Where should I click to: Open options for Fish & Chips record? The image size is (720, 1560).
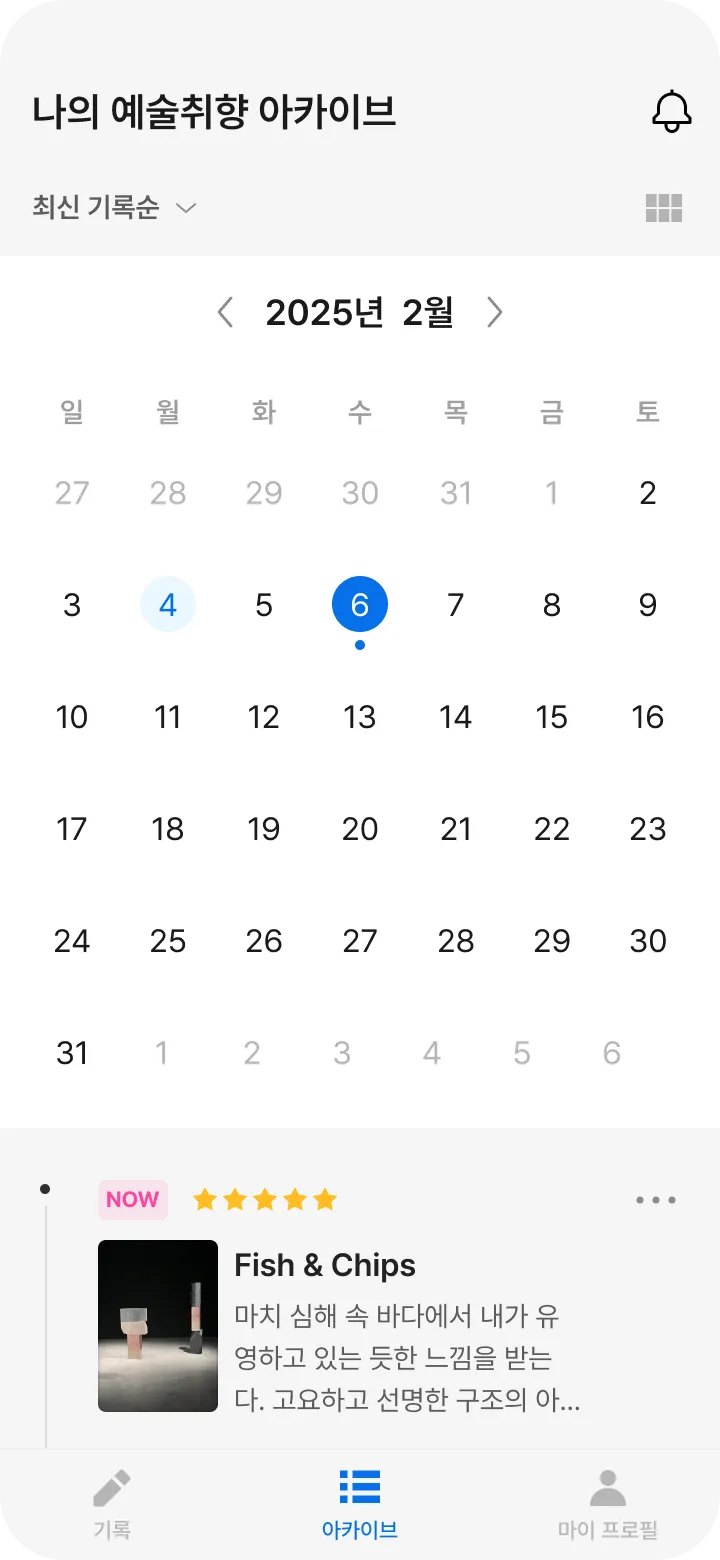click(656, 1200)
